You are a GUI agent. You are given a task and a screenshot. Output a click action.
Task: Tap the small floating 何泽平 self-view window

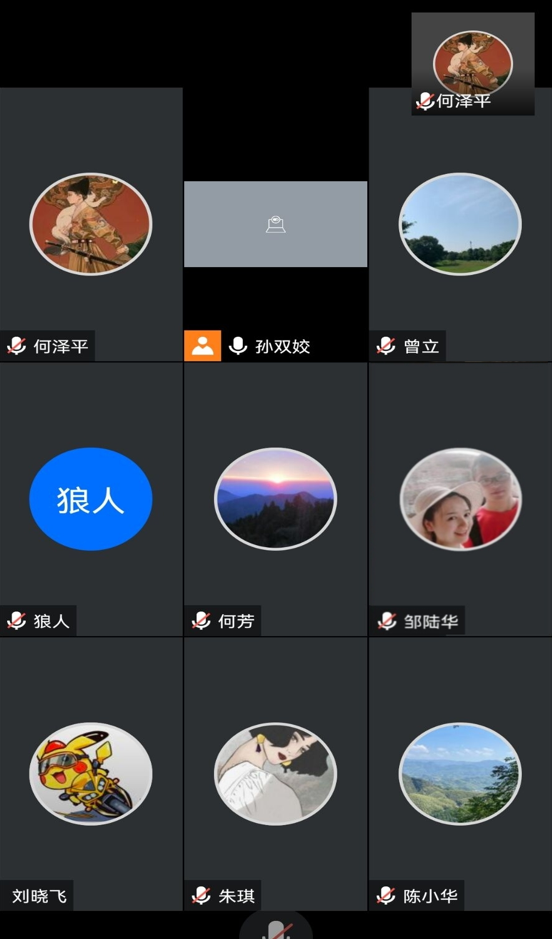pyautogui.click(x=473, y=64)
